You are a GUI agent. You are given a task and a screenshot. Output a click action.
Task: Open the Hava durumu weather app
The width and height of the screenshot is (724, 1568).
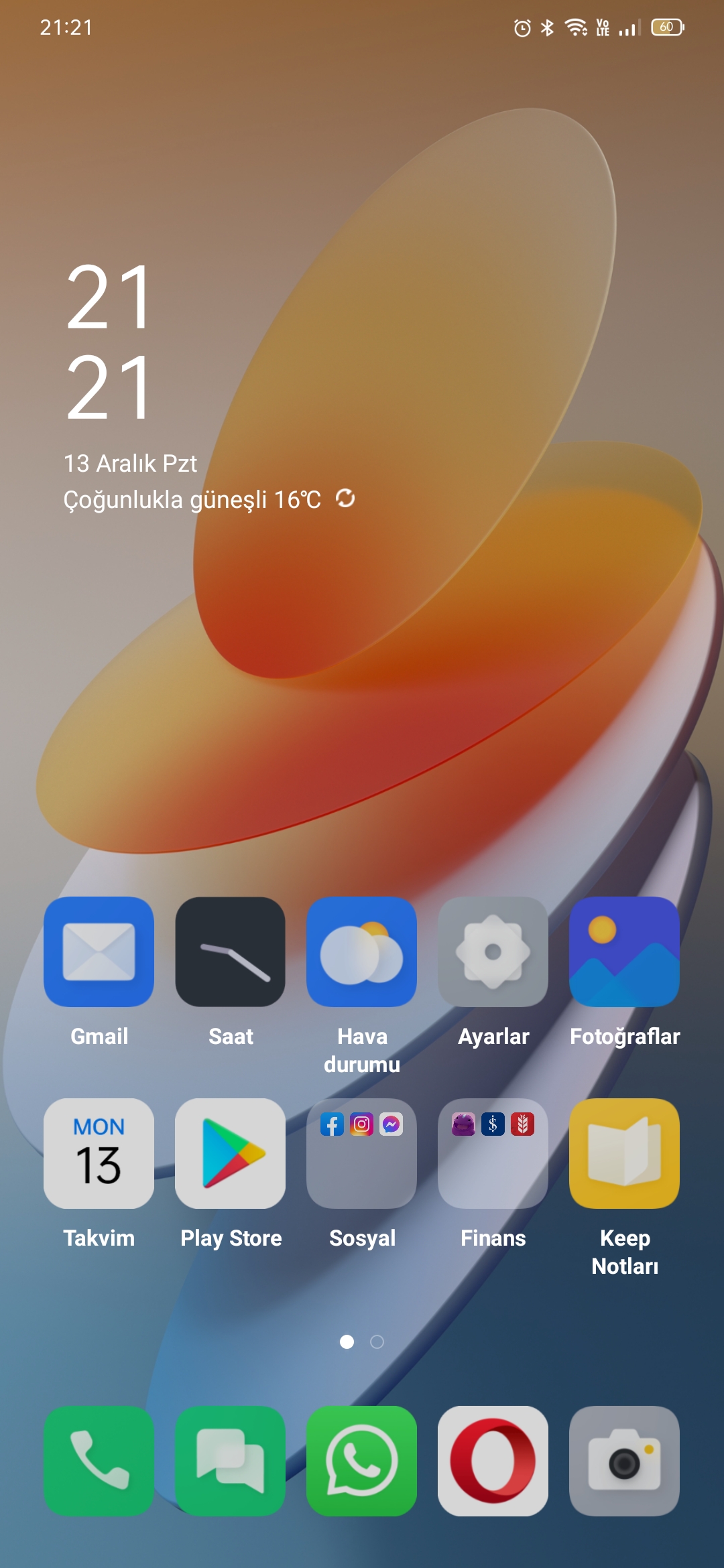pyautogui.click(x=361, y=952)
